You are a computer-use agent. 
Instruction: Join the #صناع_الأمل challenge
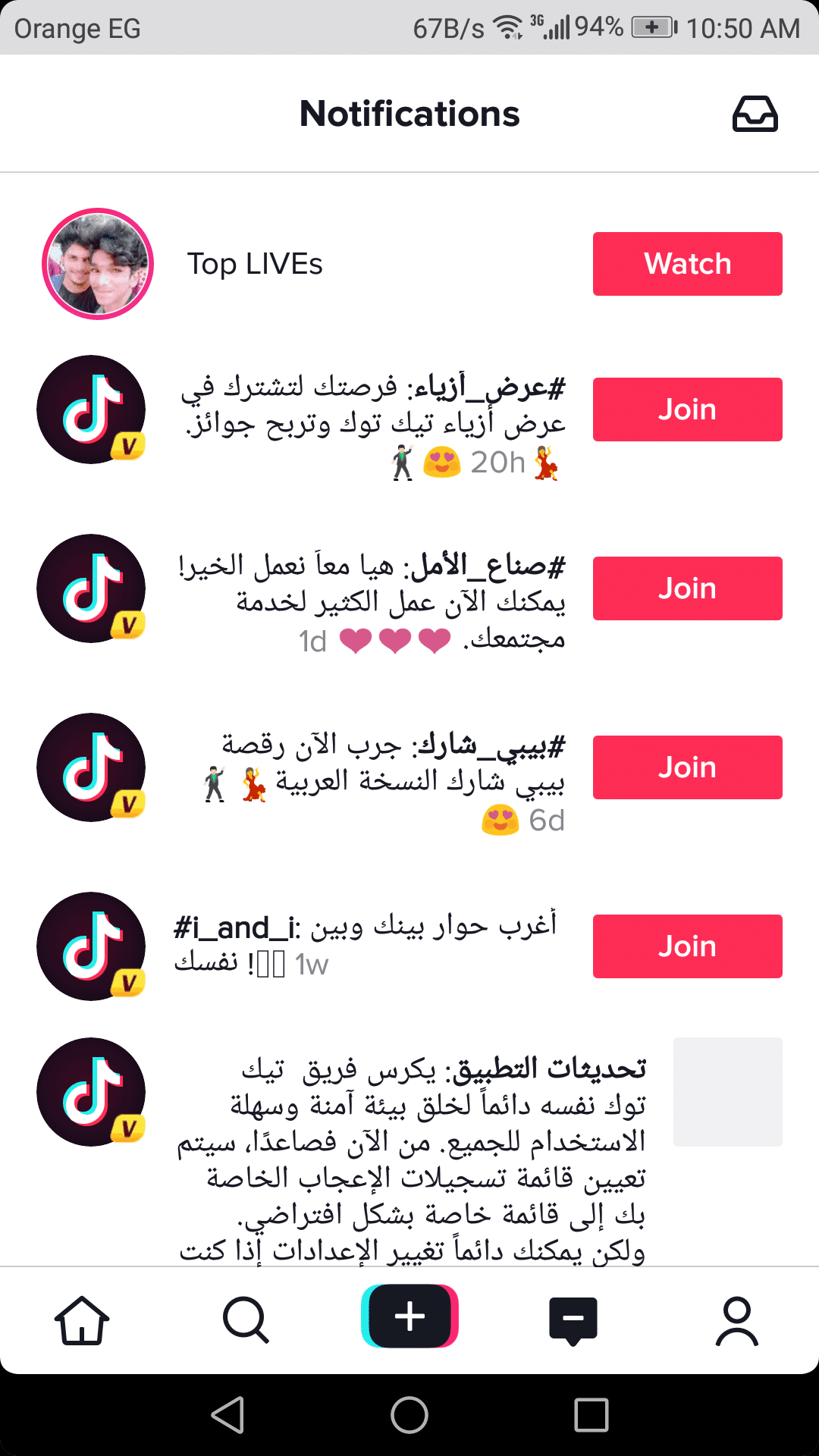(x=687, y=588)
